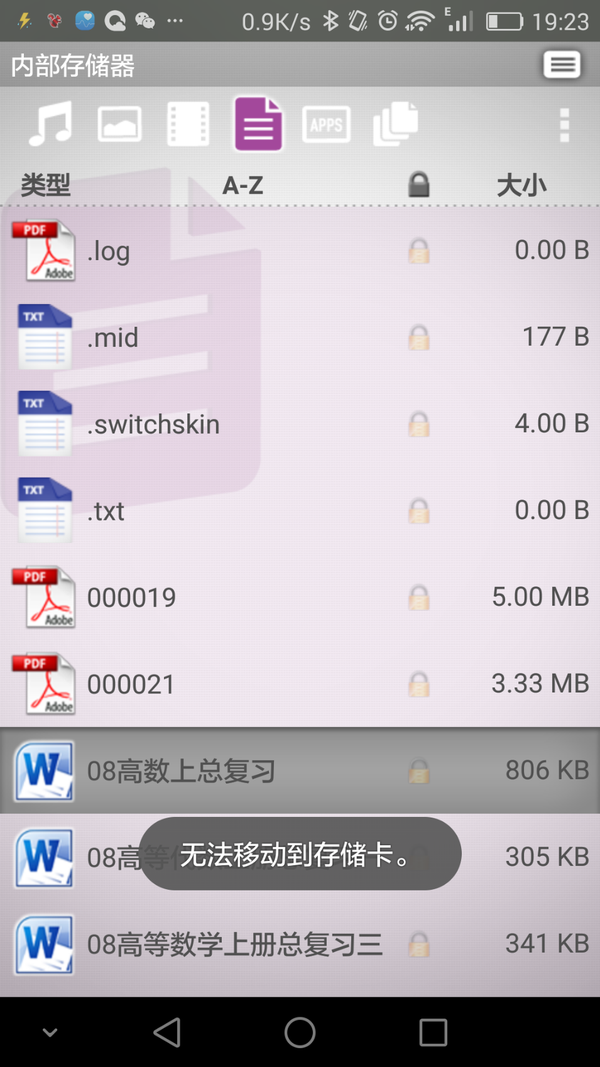The image size is (600, 1067).
Task: Sort files by 大小
Action: click(x=521, y=185)
